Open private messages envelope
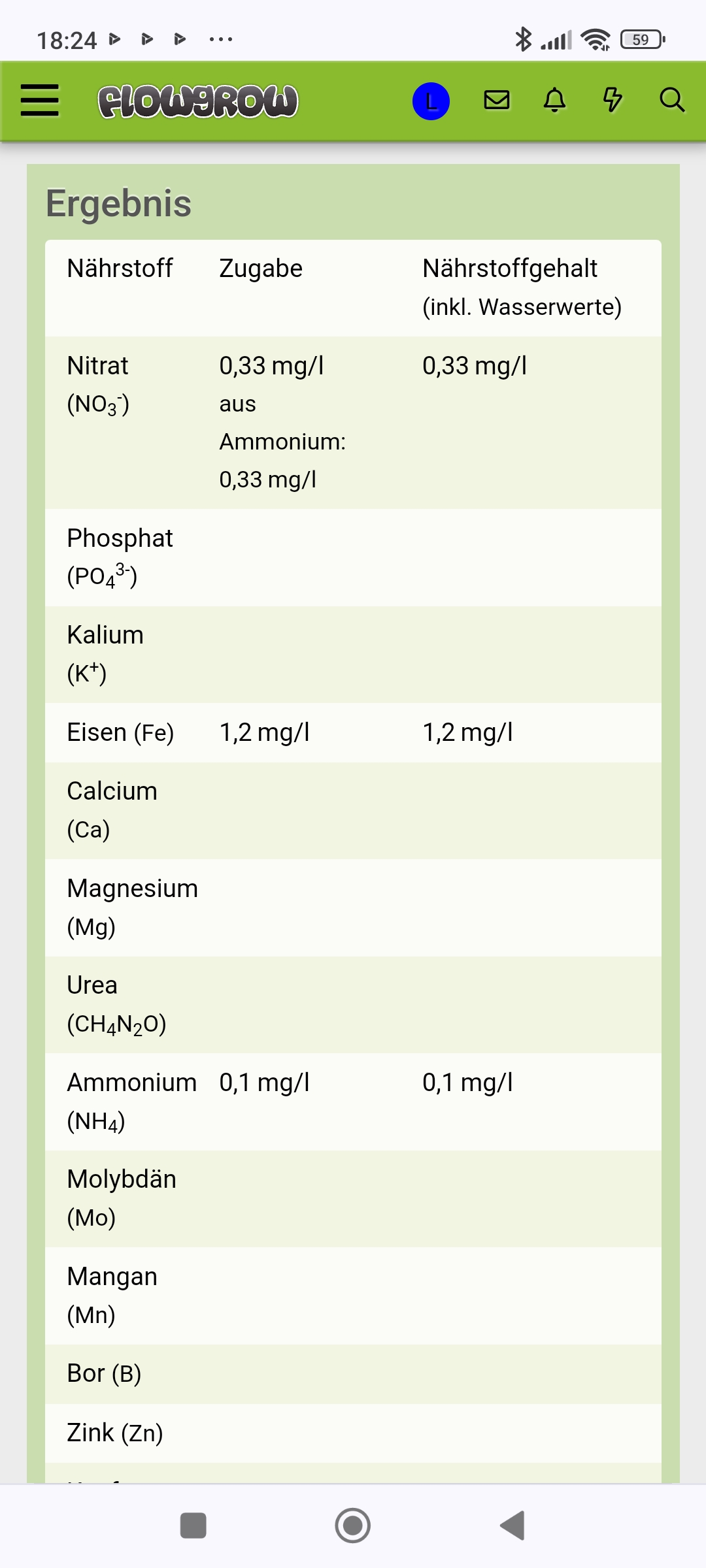 tap(497, 100)
